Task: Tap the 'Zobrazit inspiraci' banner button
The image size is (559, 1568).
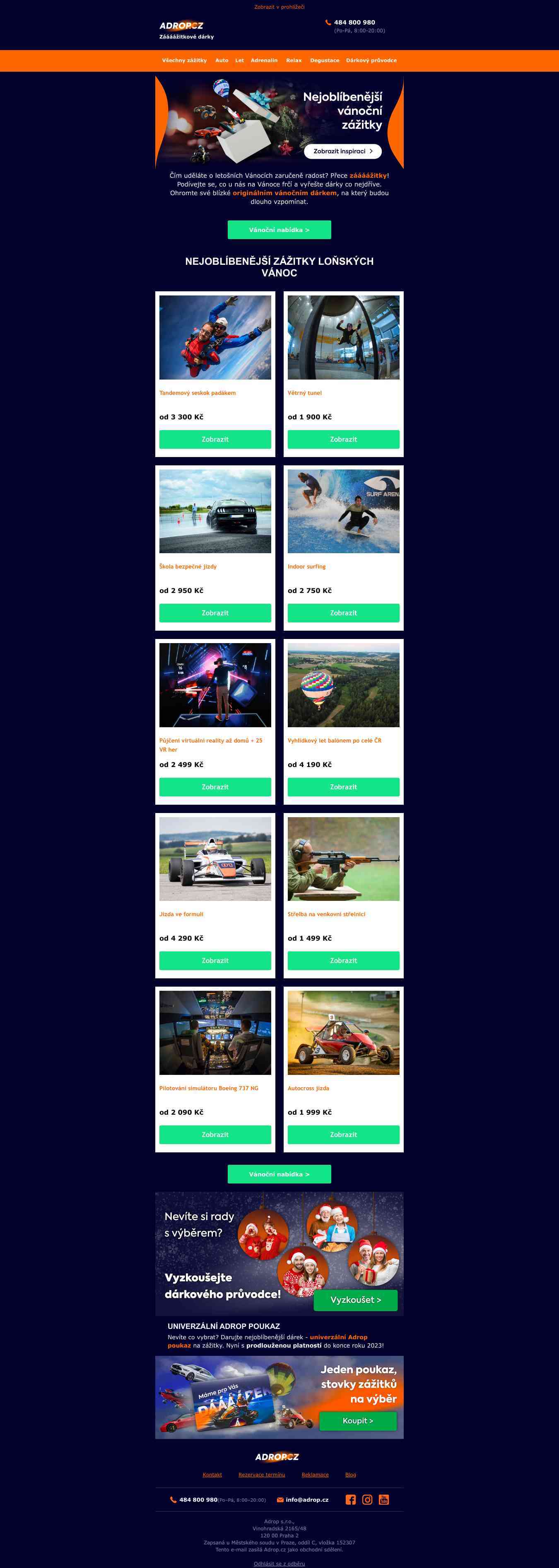Action: click(x=342, y=151)
